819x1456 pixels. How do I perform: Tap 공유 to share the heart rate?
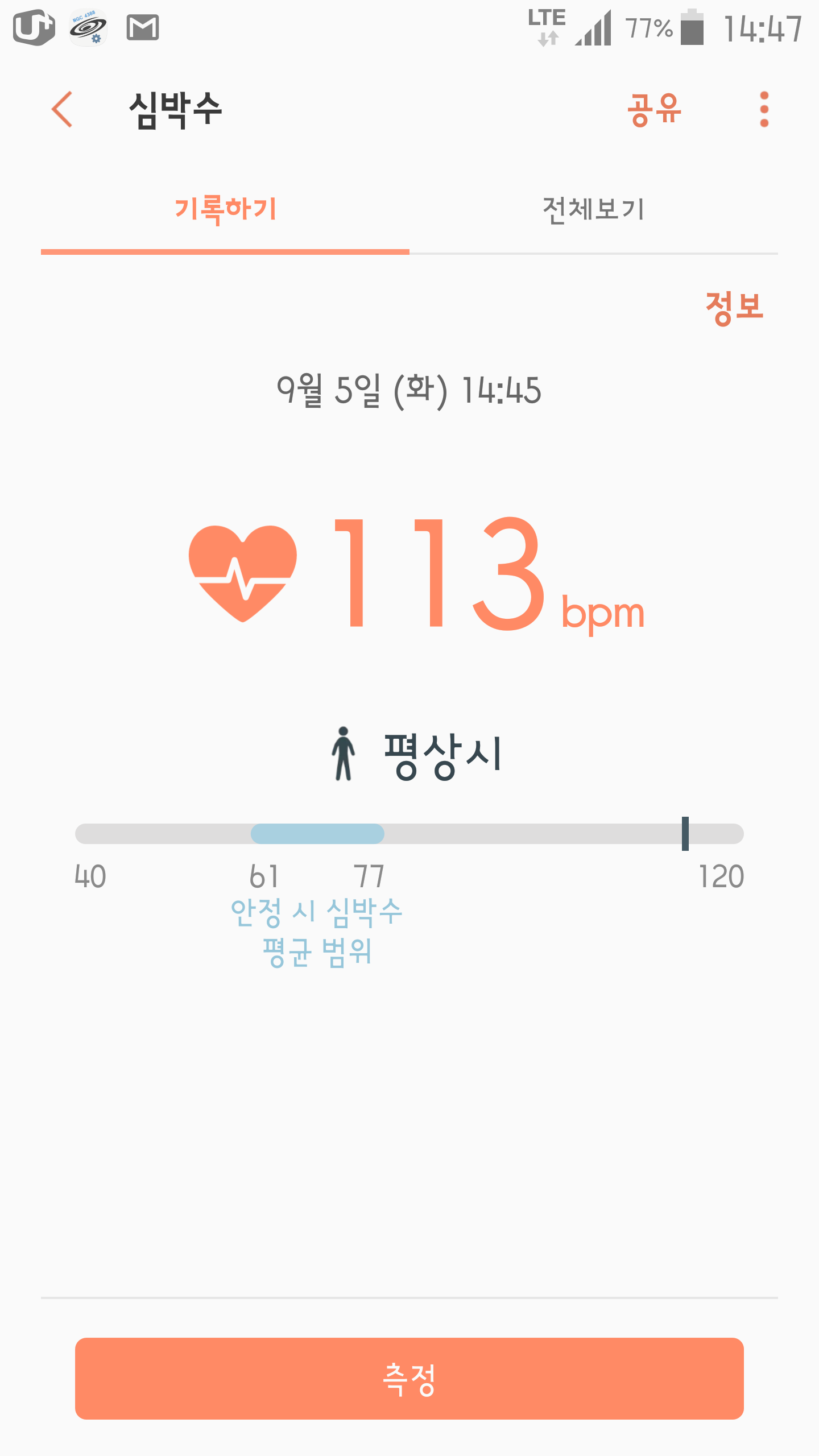point(654,109)
